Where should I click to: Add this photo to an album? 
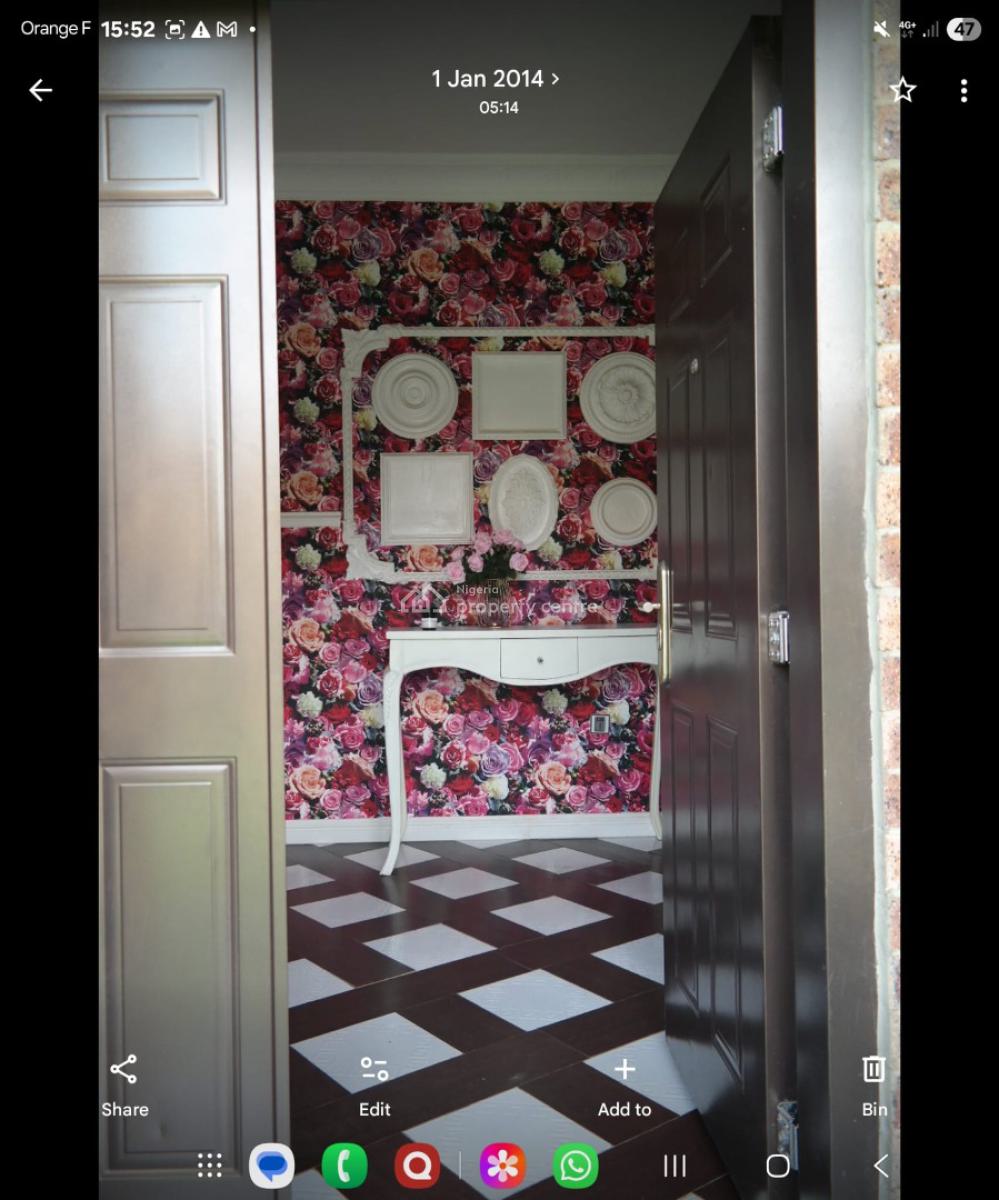pos(624,1085)
